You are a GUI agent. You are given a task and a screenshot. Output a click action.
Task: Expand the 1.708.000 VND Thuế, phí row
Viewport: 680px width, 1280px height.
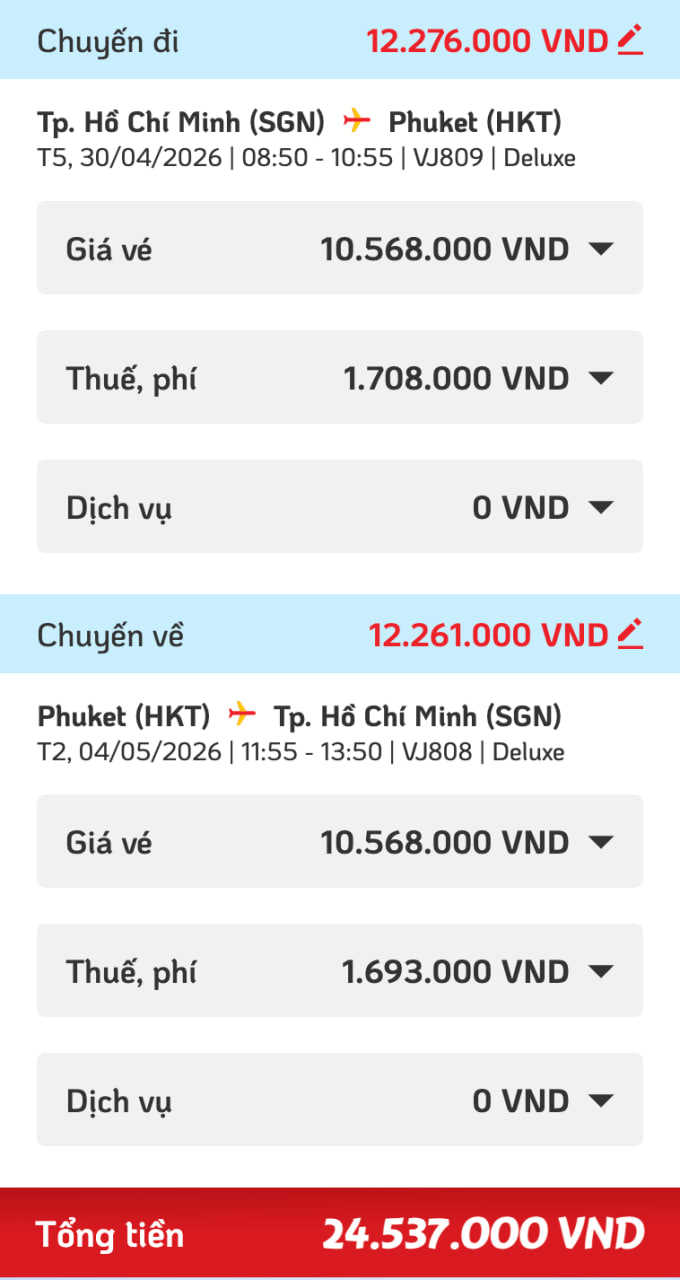click(x=600, y=378)
